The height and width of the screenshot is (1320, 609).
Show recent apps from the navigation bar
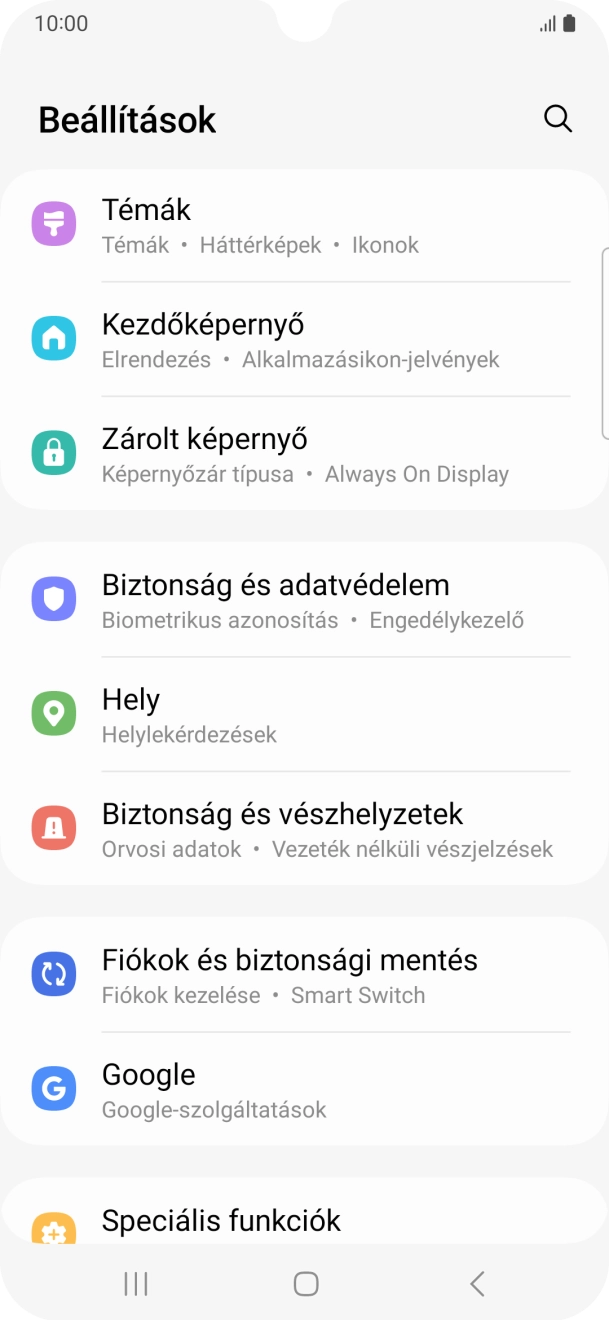click(136, 1284)
